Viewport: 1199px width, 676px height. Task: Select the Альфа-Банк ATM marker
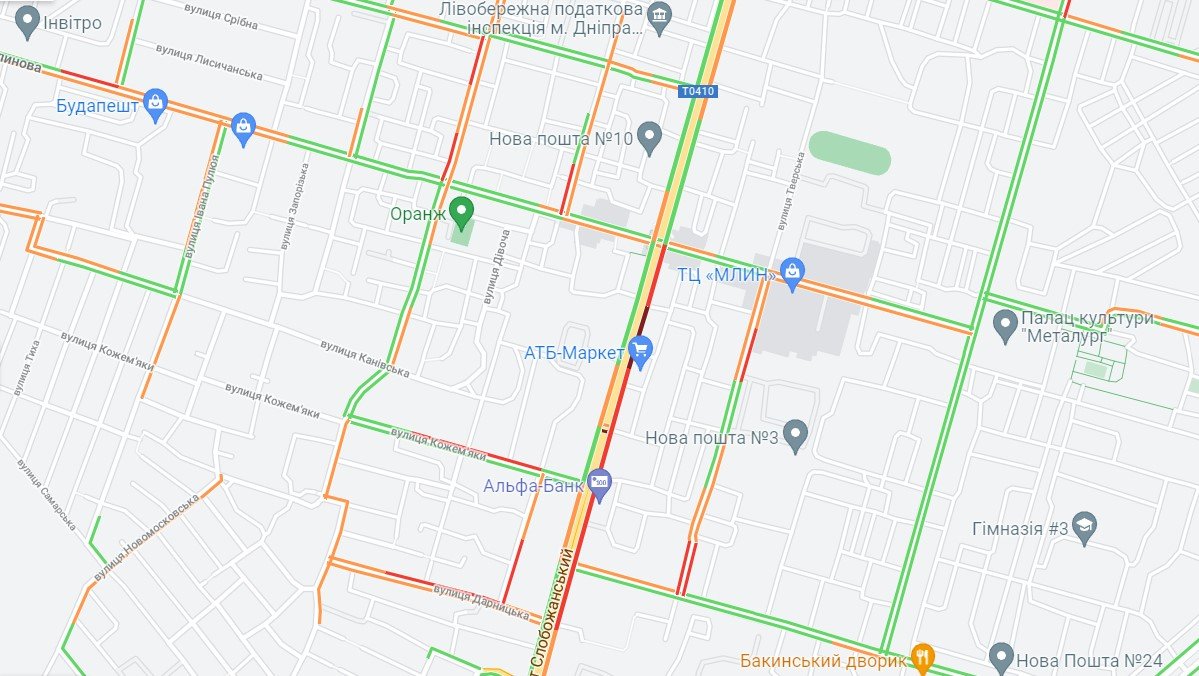[600, 485]
